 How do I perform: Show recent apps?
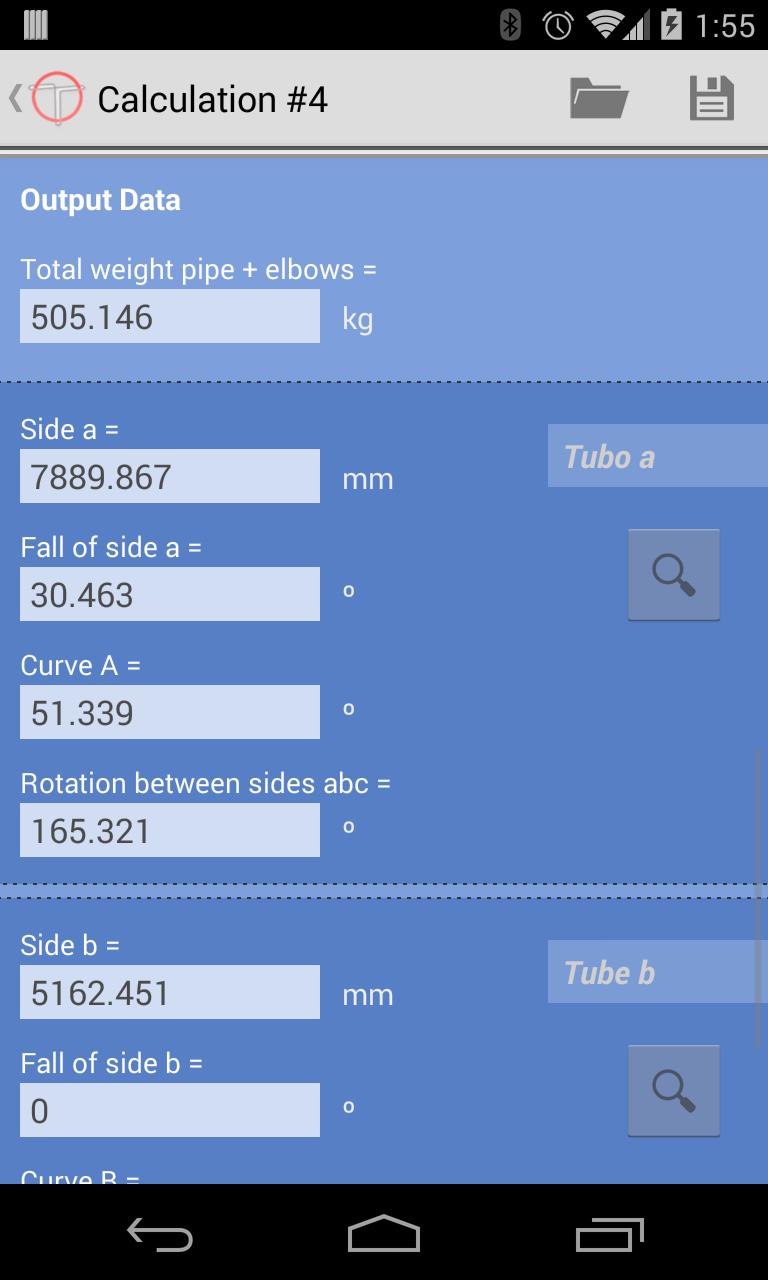610,1235
